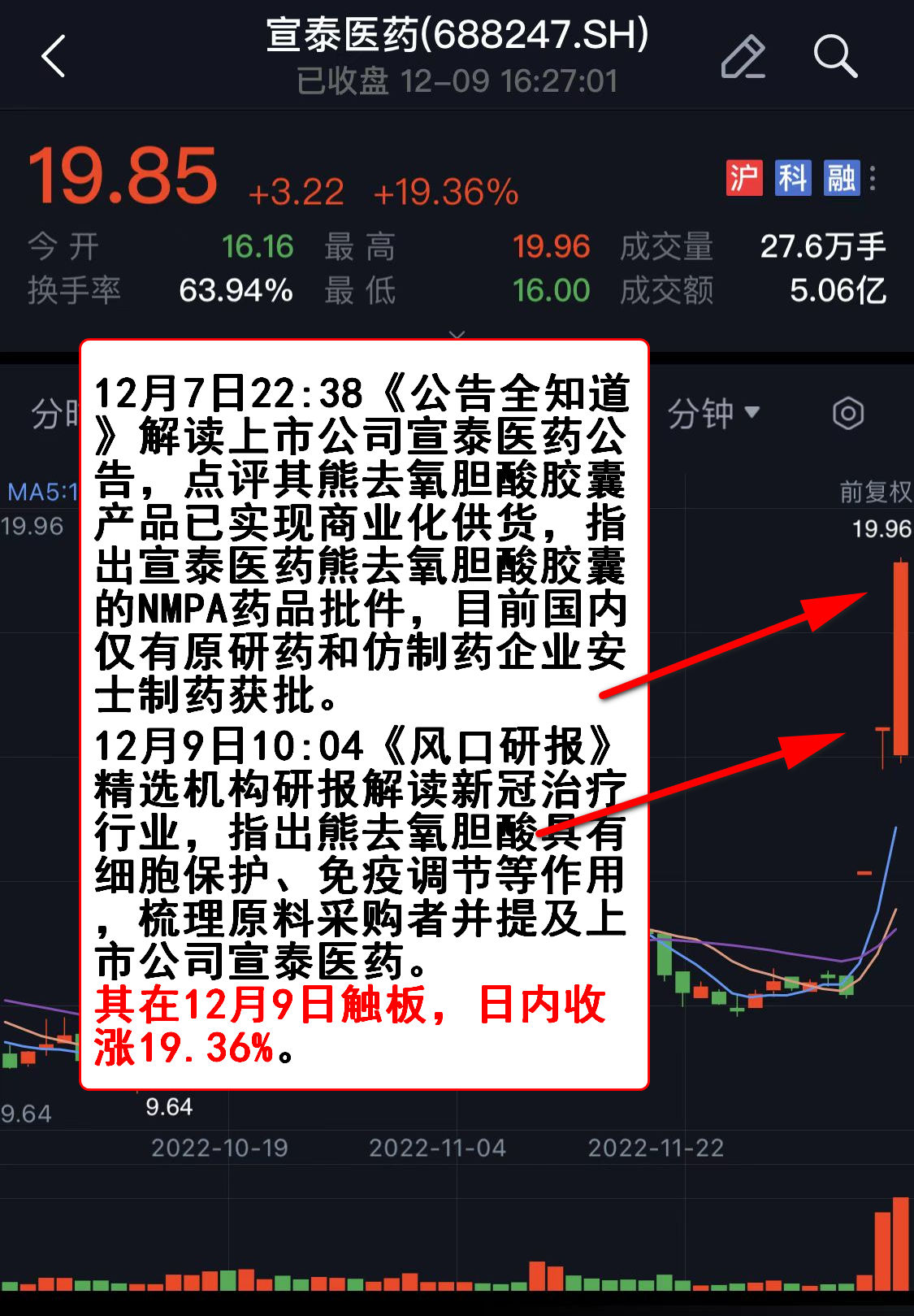Change the 前复权 price adjustment

[x=874, y=491]
